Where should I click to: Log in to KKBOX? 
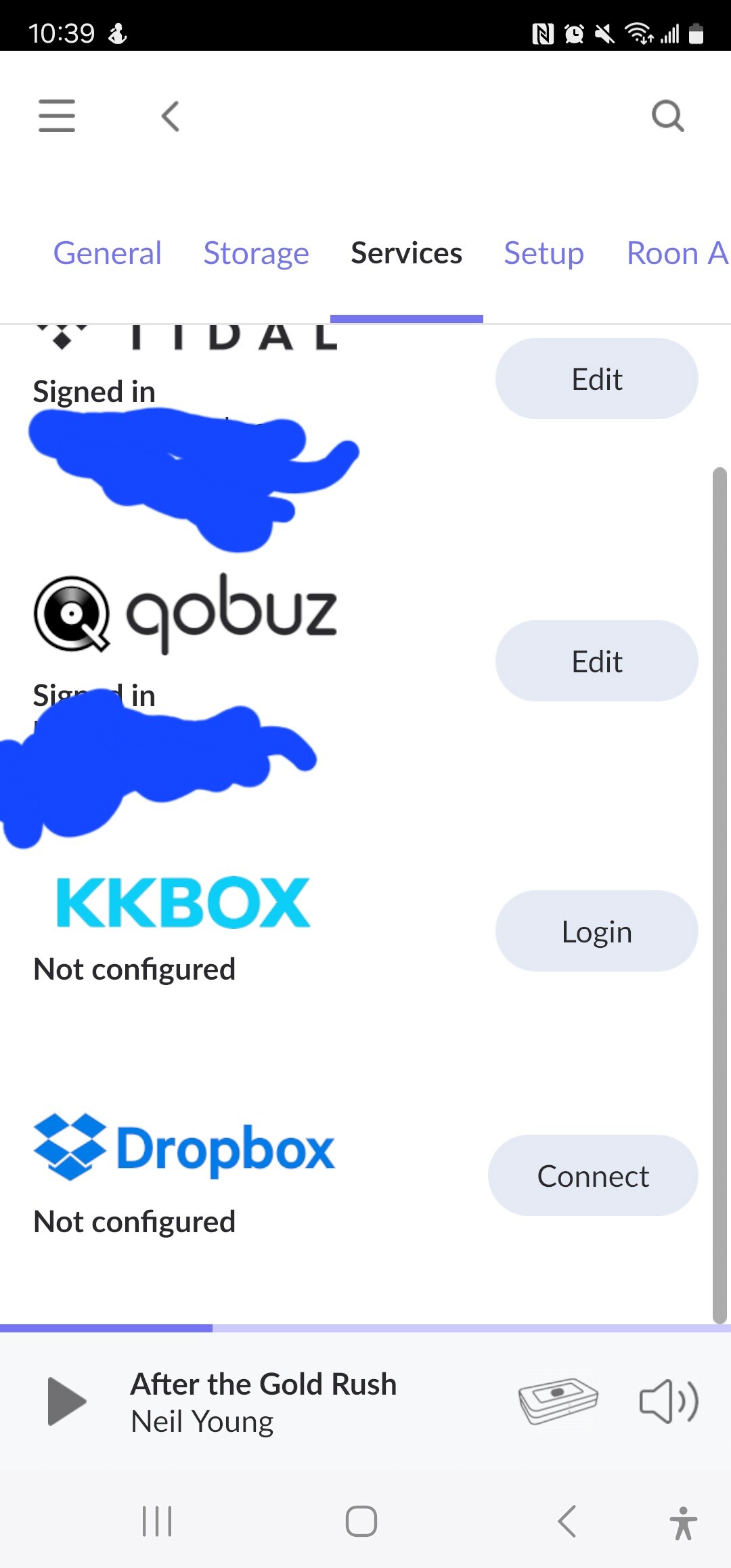pos(596,931)
